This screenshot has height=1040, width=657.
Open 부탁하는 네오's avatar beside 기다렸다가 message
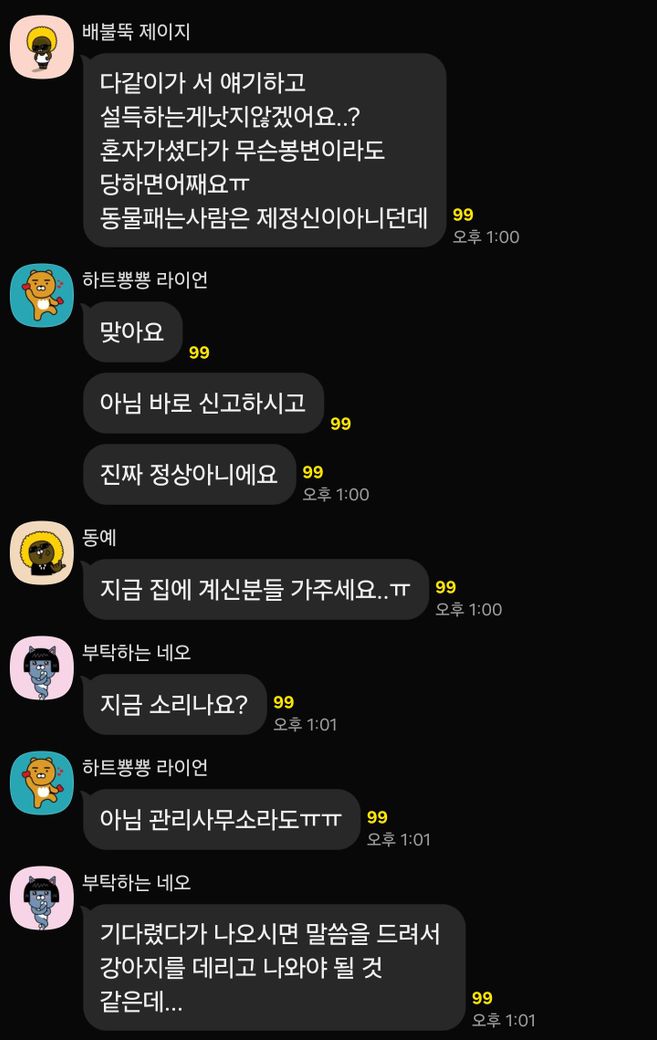(x=42, y=897)
